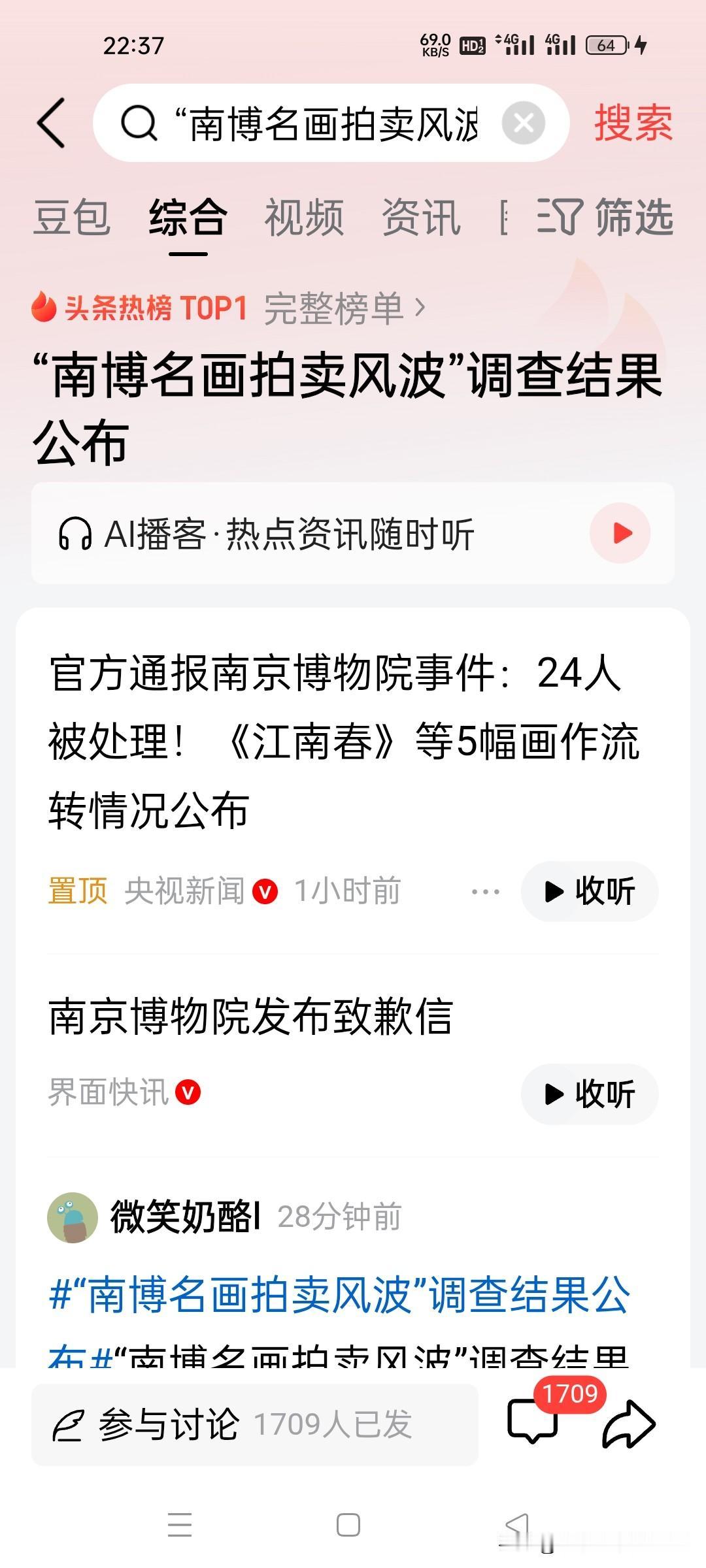Play the AI播客 audio with red play button
706x1568 pixels.
tap(620, 533)
